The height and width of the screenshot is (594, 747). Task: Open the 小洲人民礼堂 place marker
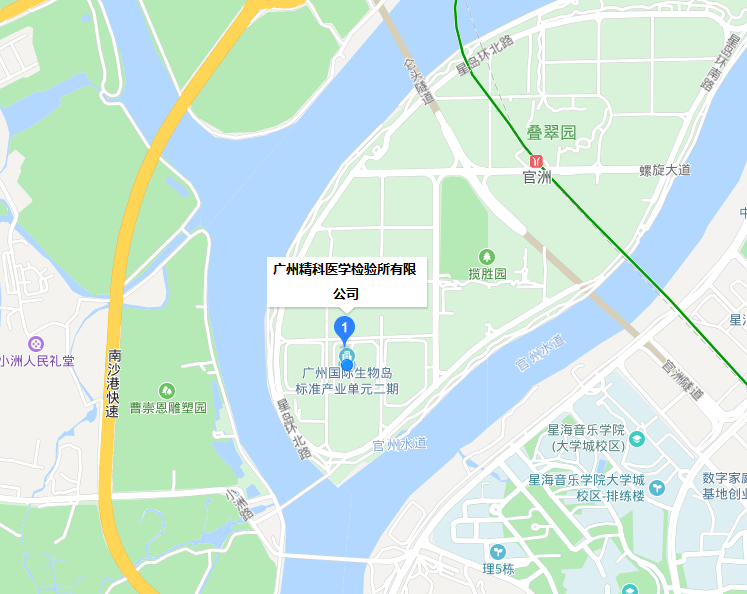(36, 343)
